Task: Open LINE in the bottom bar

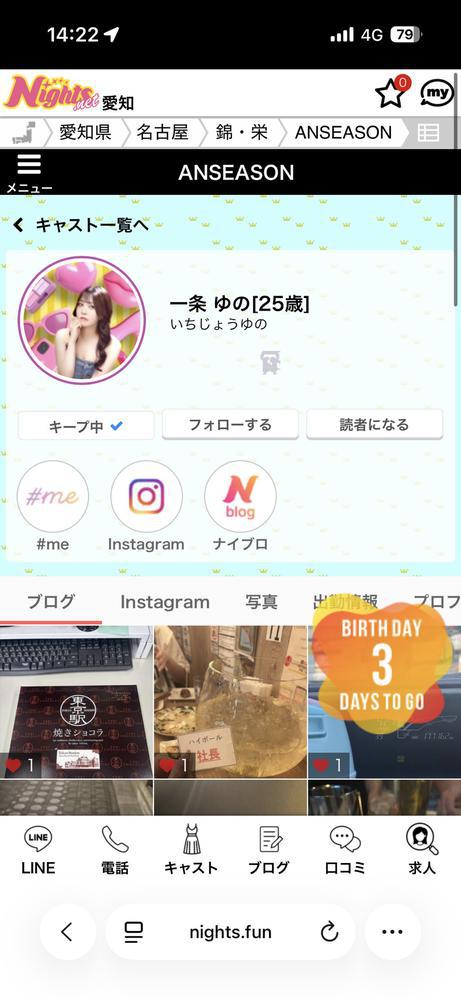Action: [x=38, y=849]
